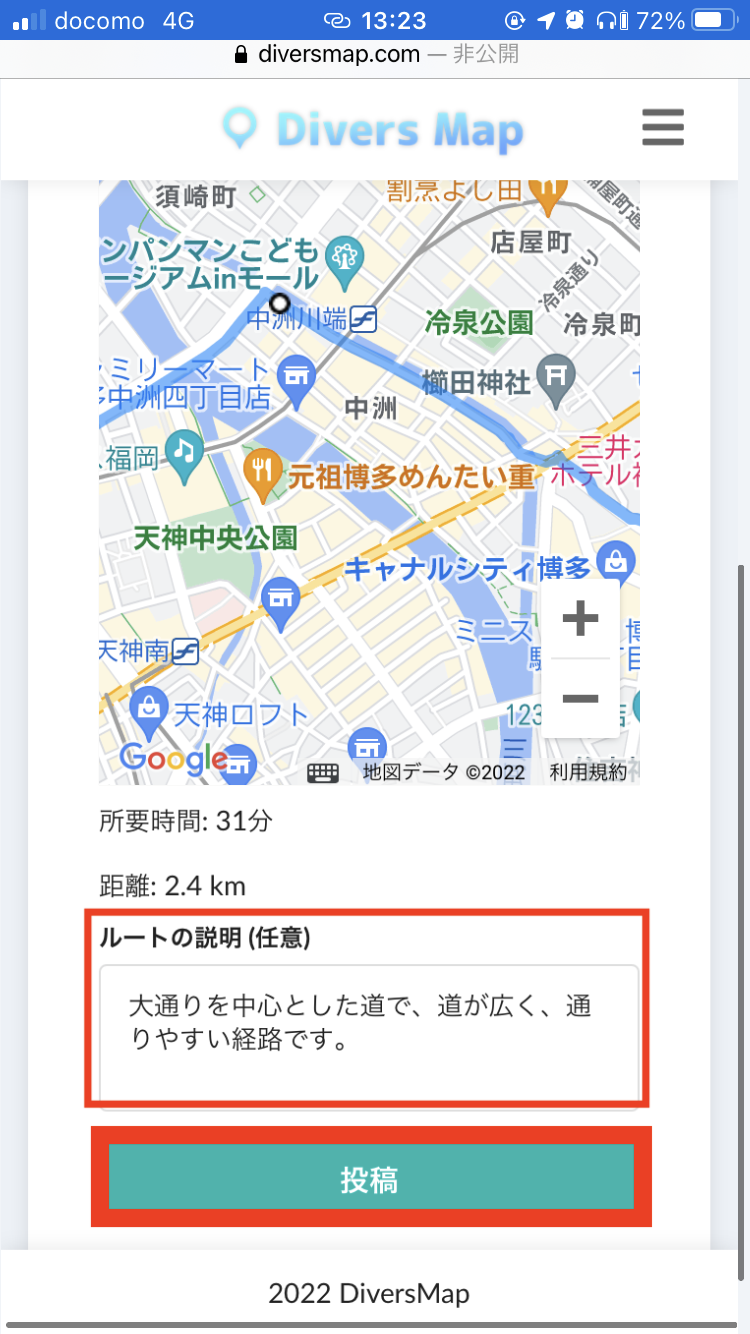Click the music note venue pin on the map
The image size is (750, 1334).
[183, 452]
